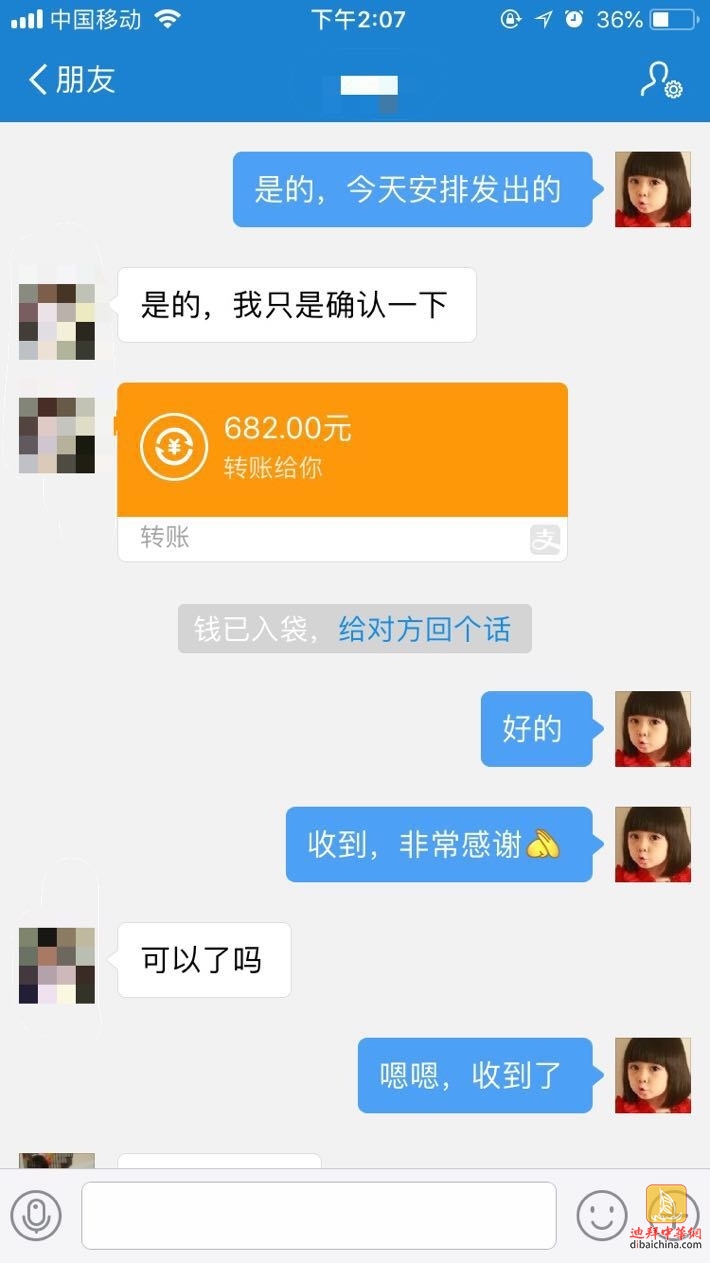Tap 给对方回个话 link
The image size is (710, 1263).
(x=424, y=629)
